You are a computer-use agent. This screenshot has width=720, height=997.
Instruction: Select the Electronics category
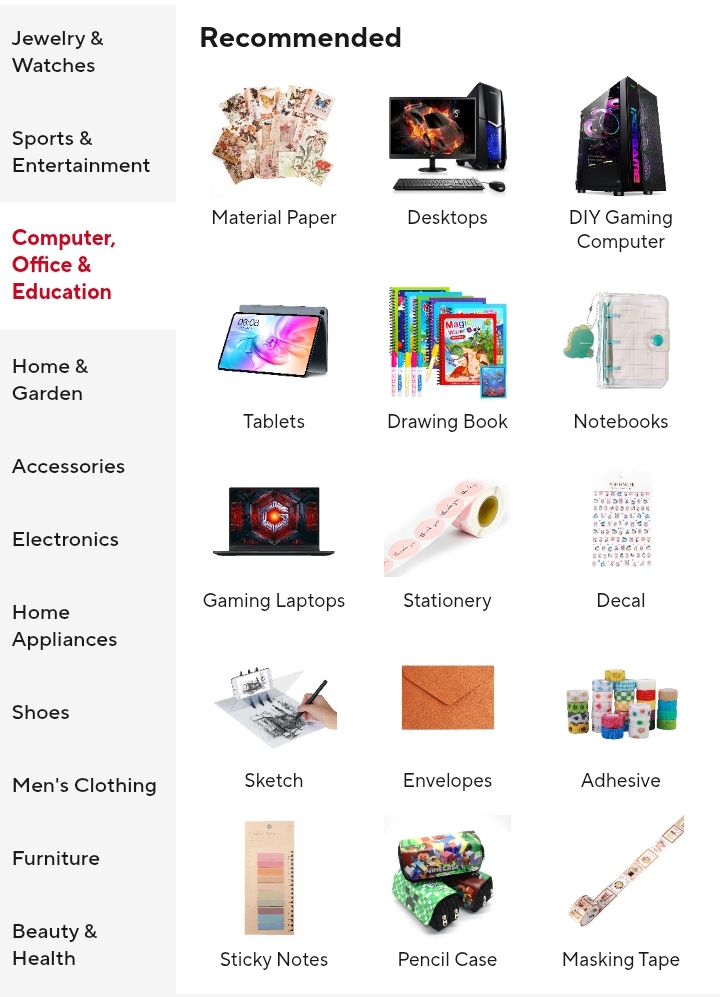[65, 539]
